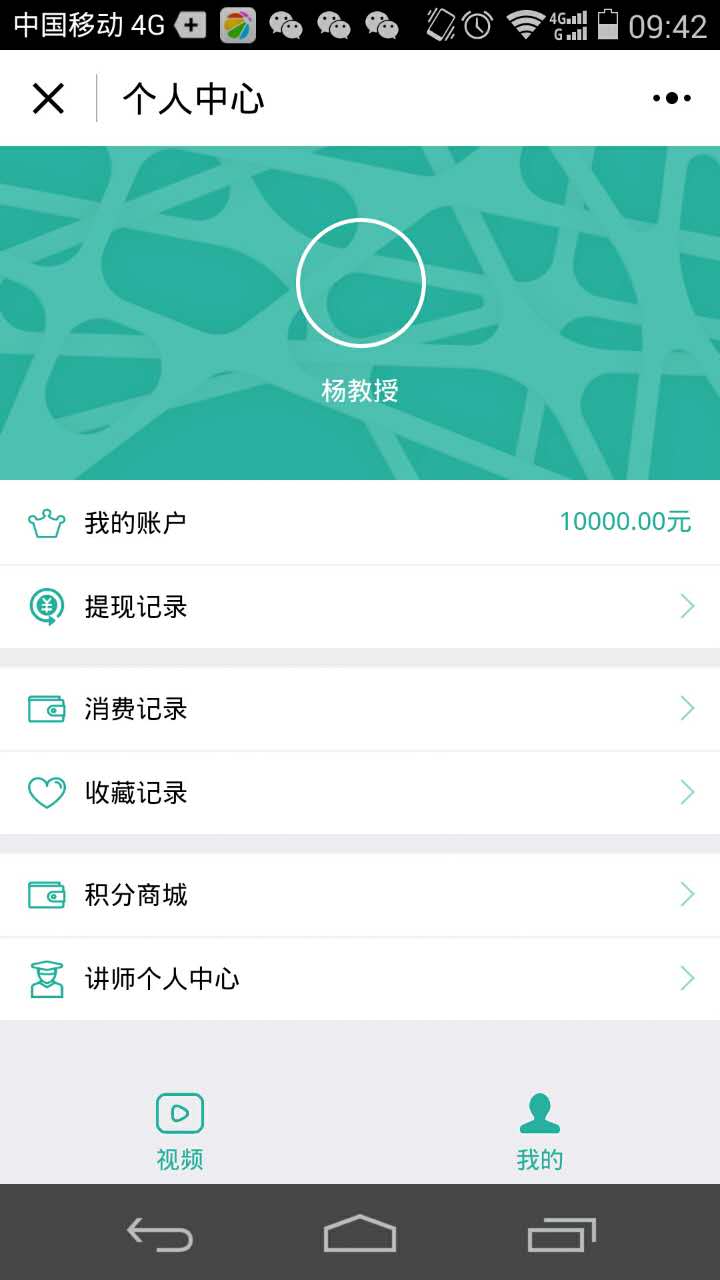
Task: Tap the profile avatar circle
Action: pos(361,283)
